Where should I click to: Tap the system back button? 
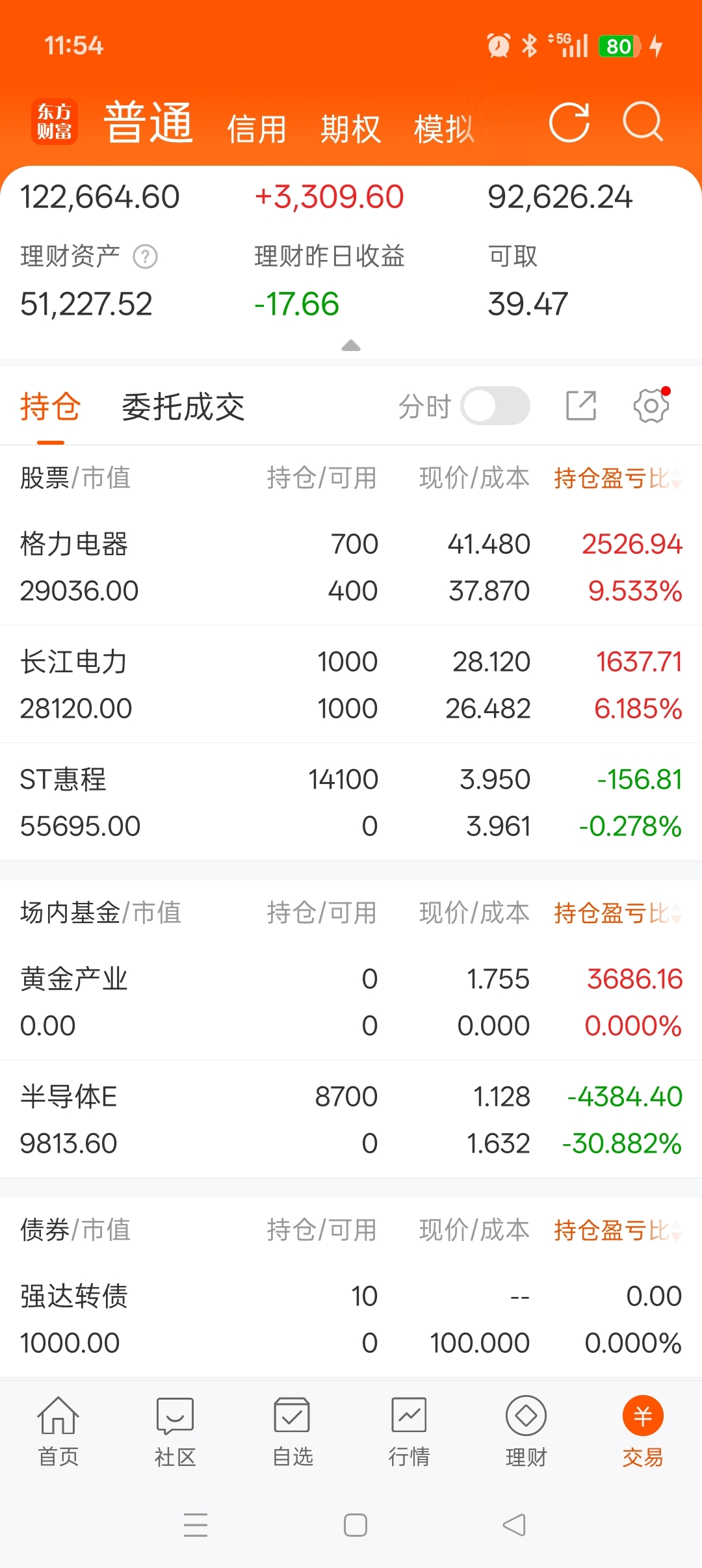click(x=514, y=1524)
